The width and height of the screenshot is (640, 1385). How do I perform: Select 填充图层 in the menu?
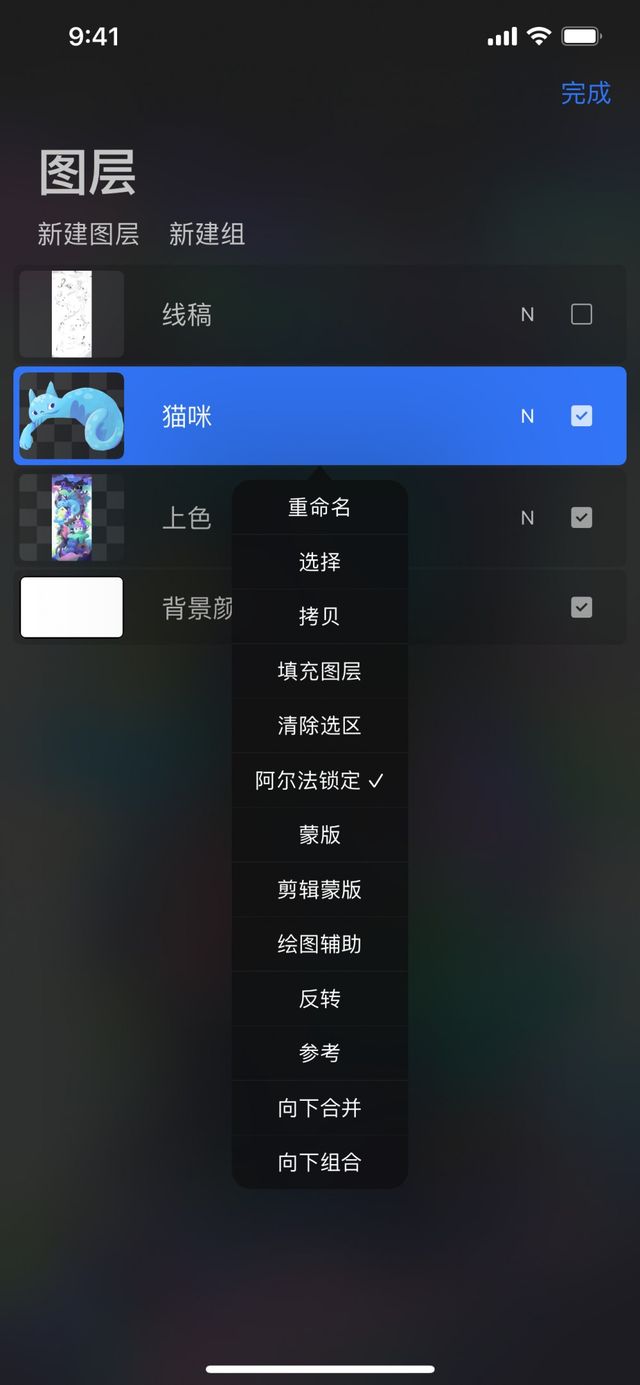[320, 672]
